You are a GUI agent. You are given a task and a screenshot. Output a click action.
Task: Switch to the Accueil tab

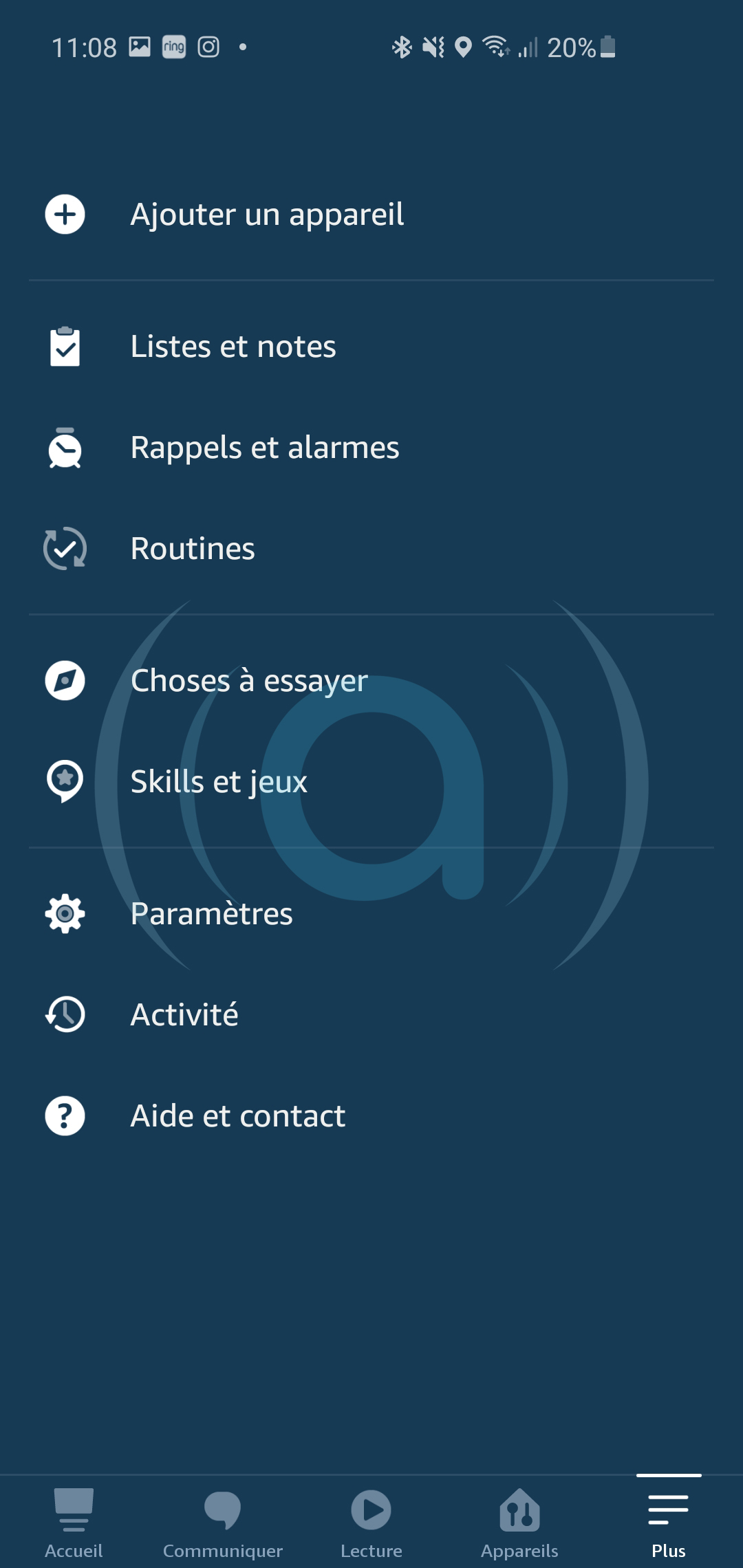74,1523
